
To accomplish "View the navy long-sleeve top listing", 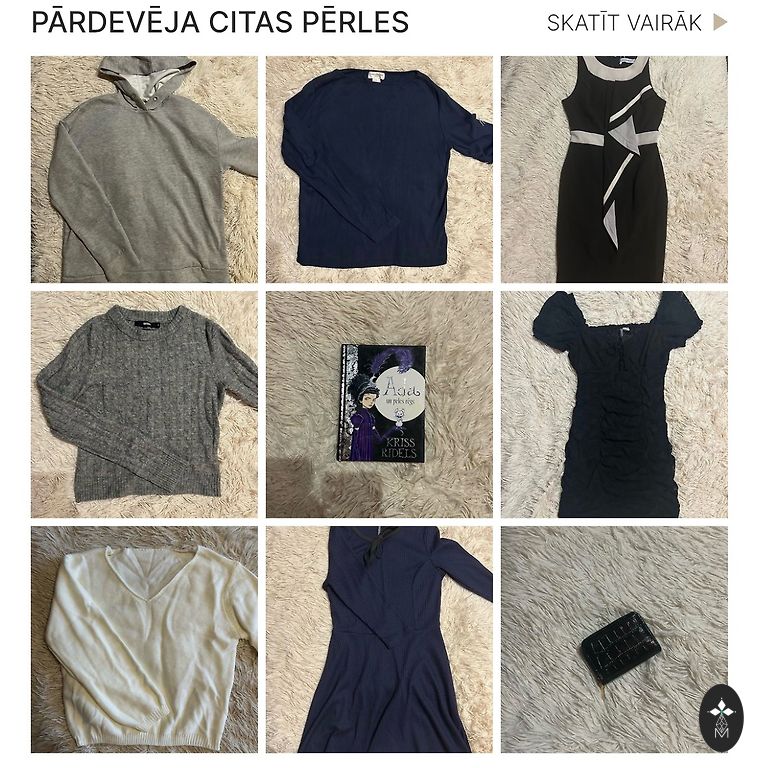I will click(x=379, y=169).
